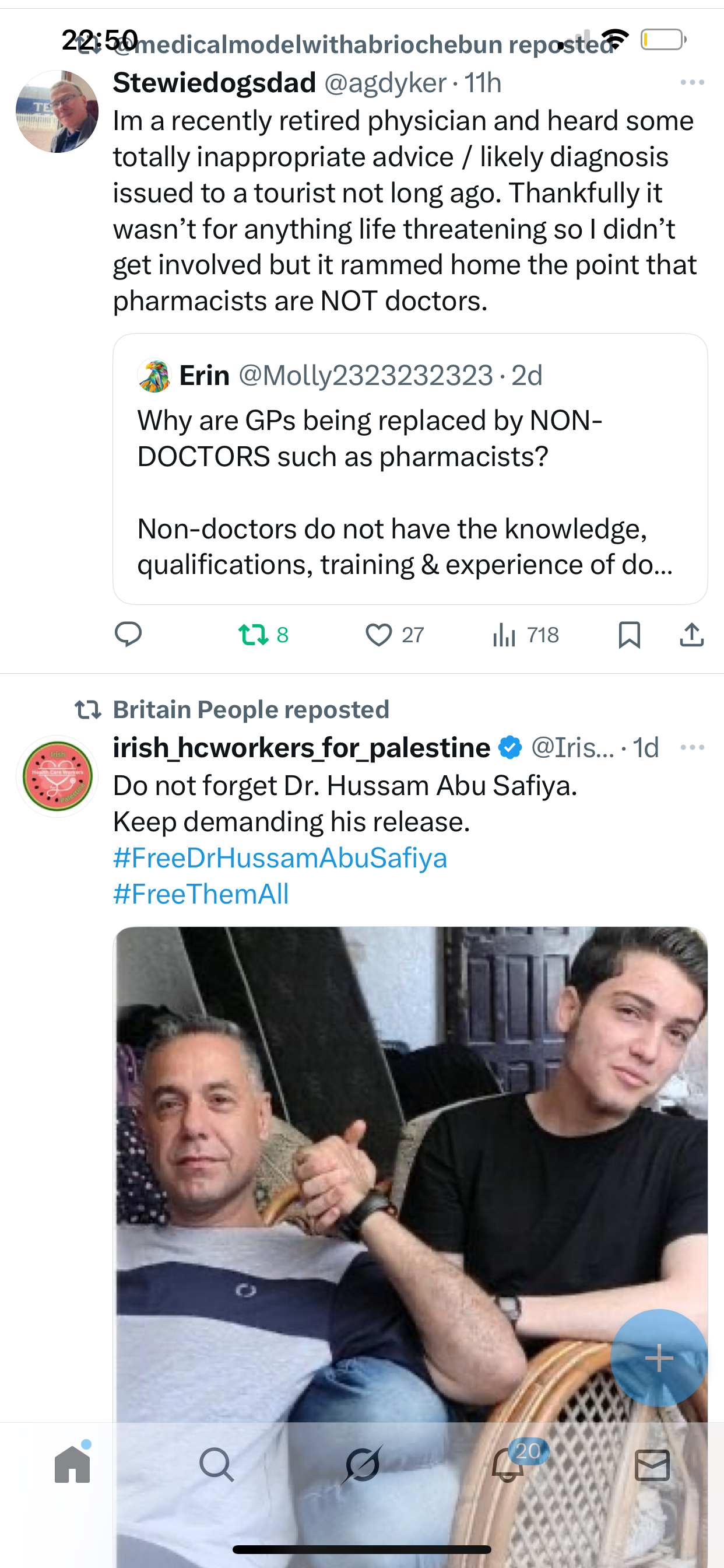Open the Messages tab
Image resolution: width=724 pixels, height=1568 pixels.
tap(652, 1464)
